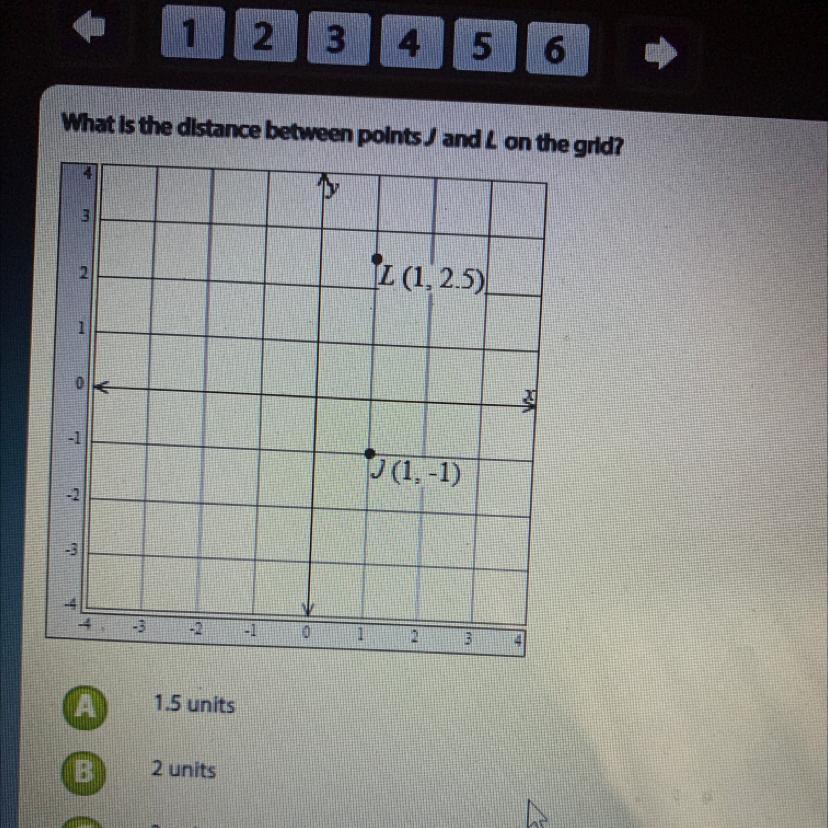Choose answer B, 2 units

[x=82, y=771]
